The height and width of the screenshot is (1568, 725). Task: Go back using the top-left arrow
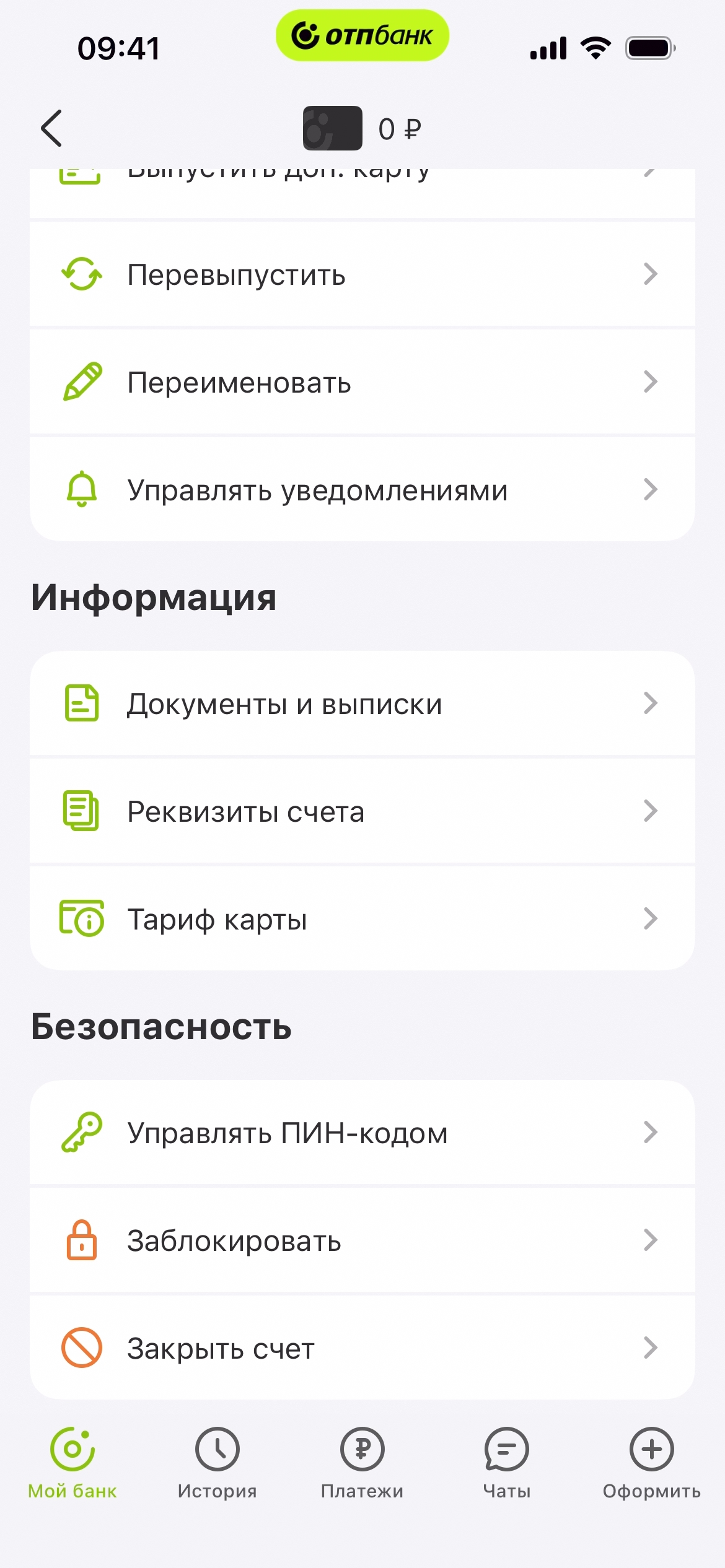[52, 128]
